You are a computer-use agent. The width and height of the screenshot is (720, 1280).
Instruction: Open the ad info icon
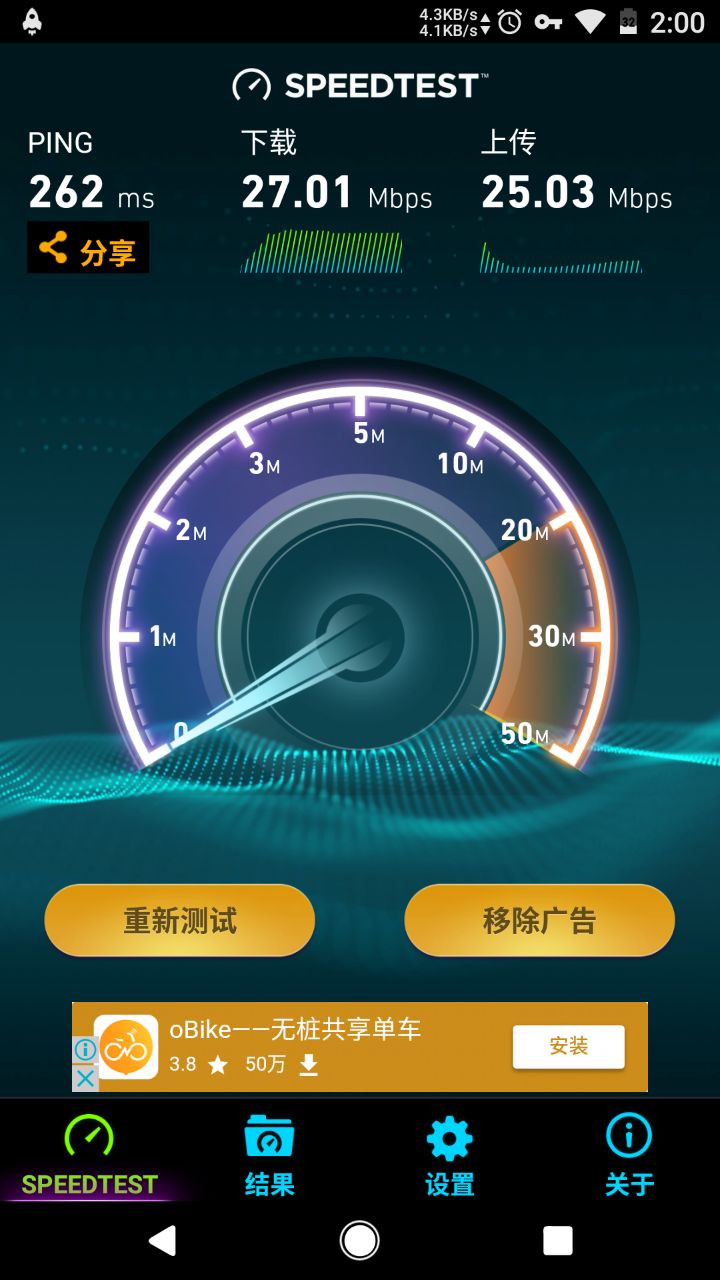coord(86,1050)
